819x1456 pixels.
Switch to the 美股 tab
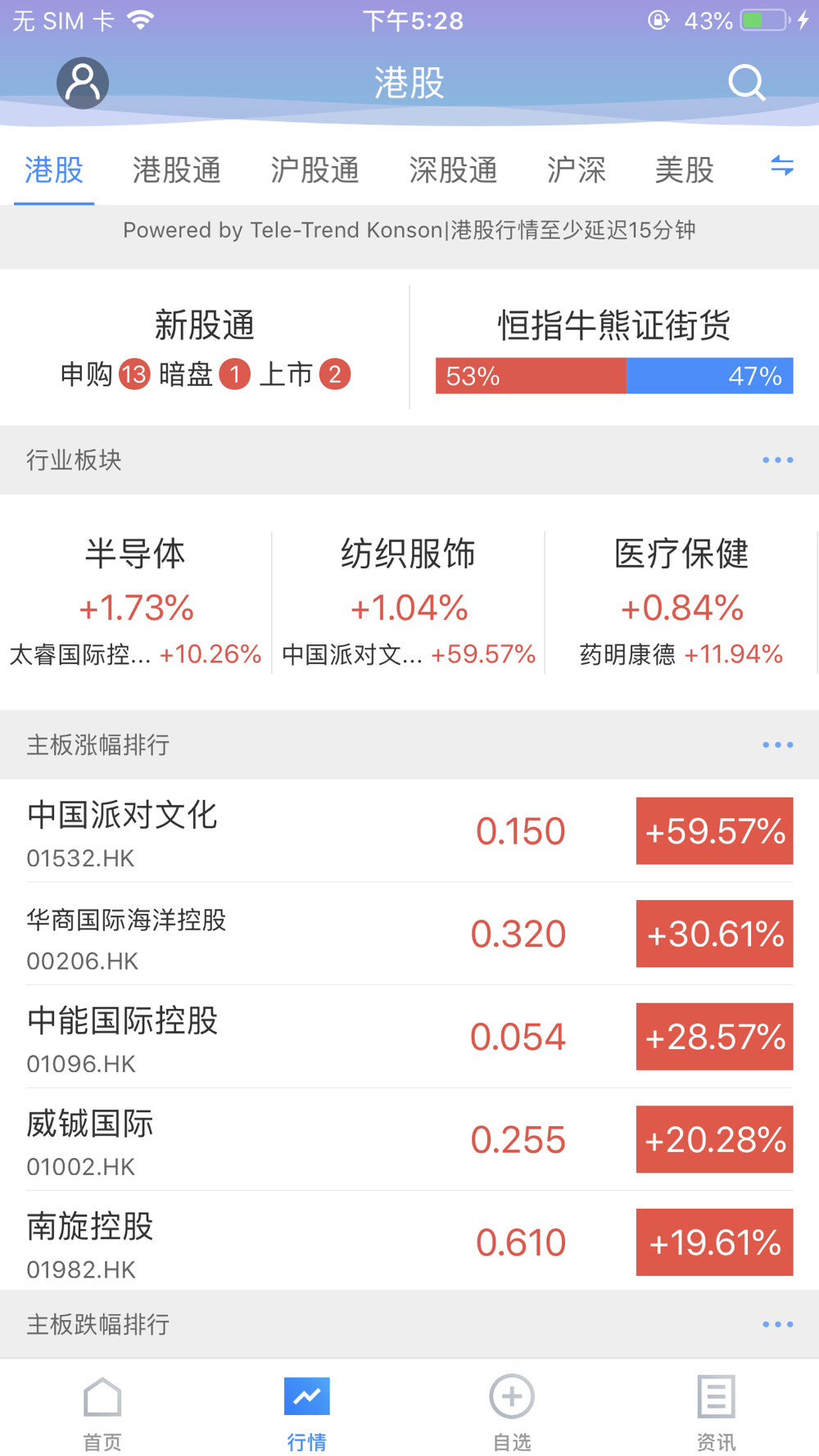coord(685,170)
